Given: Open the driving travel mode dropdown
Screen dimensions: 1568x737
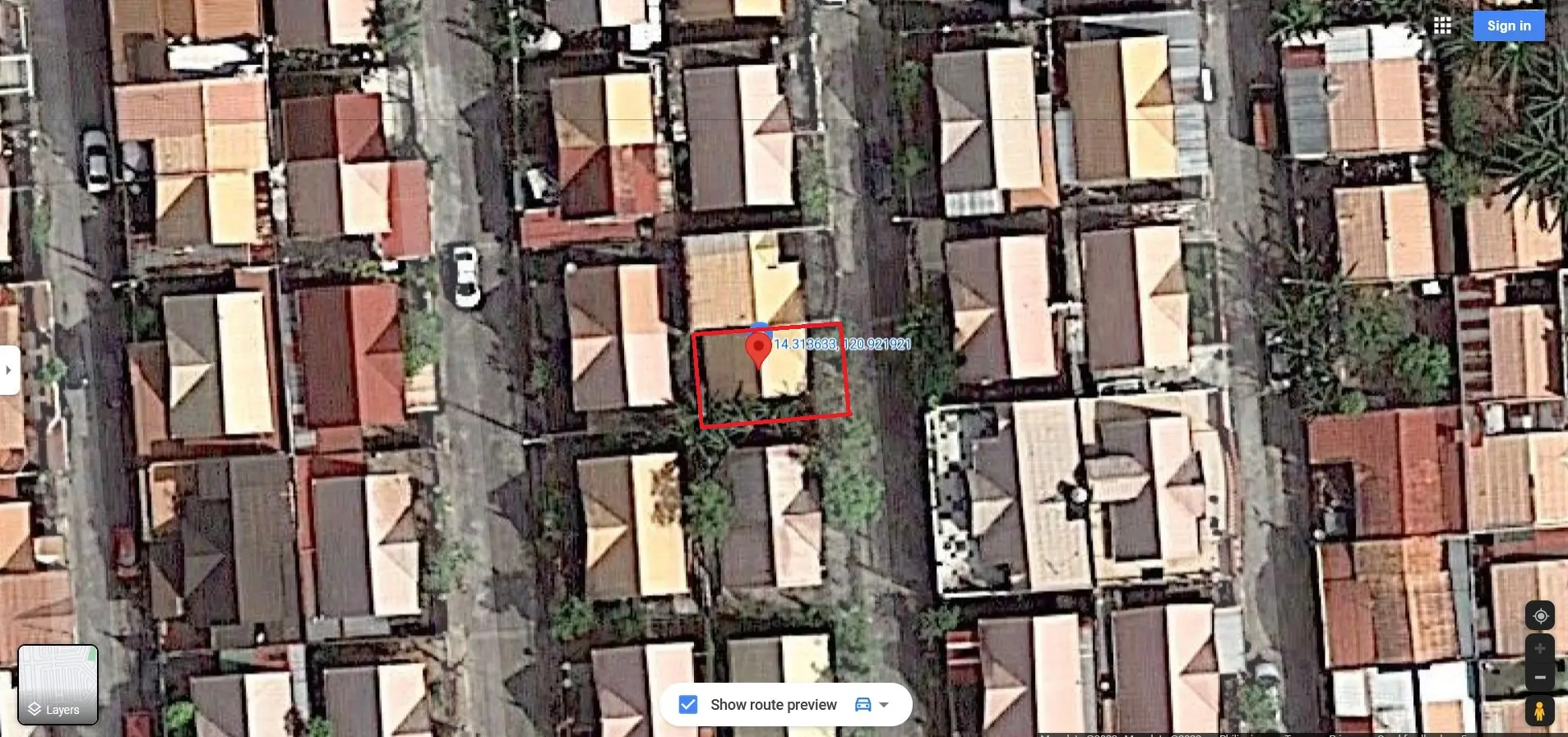Looking at the screenshot, I should 872,705.
